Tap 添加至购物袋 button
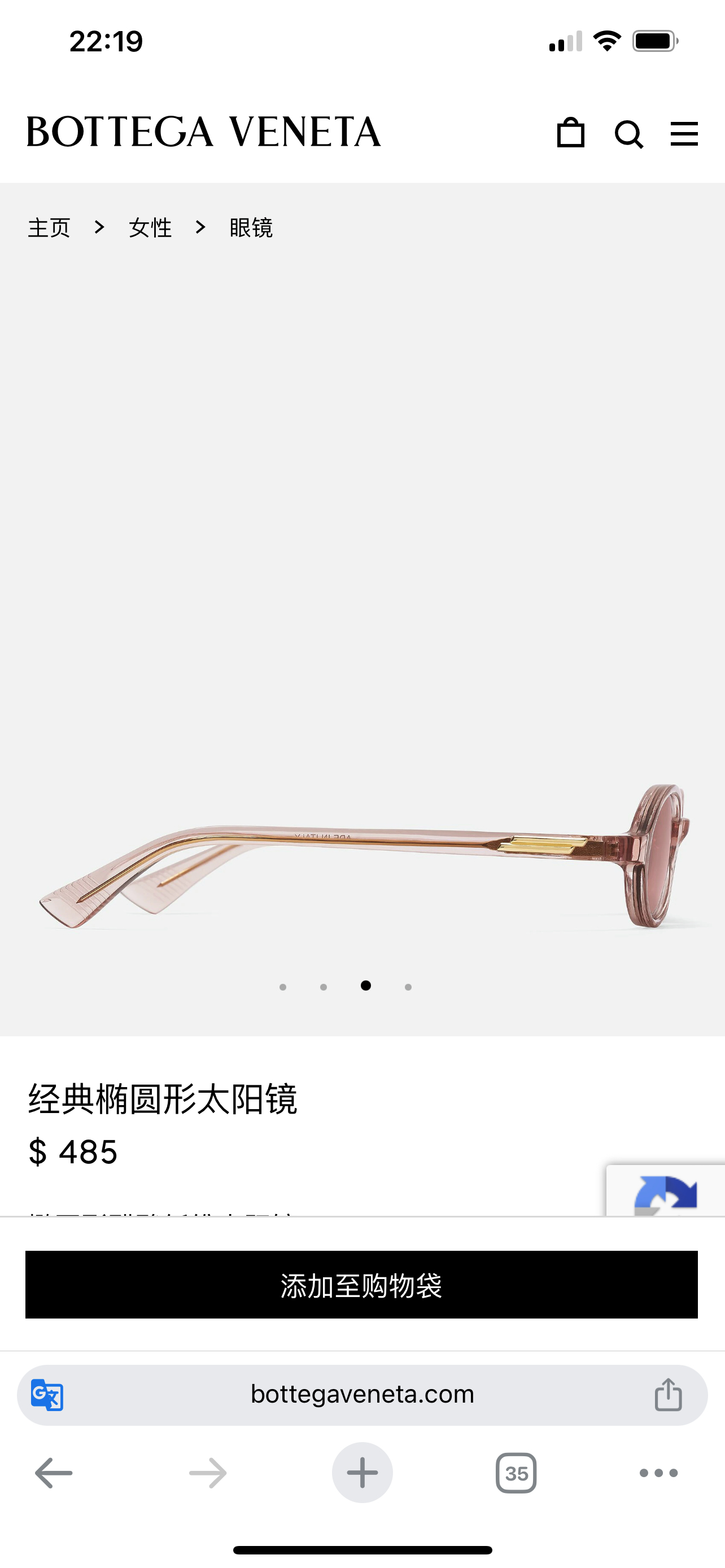 361,1285
